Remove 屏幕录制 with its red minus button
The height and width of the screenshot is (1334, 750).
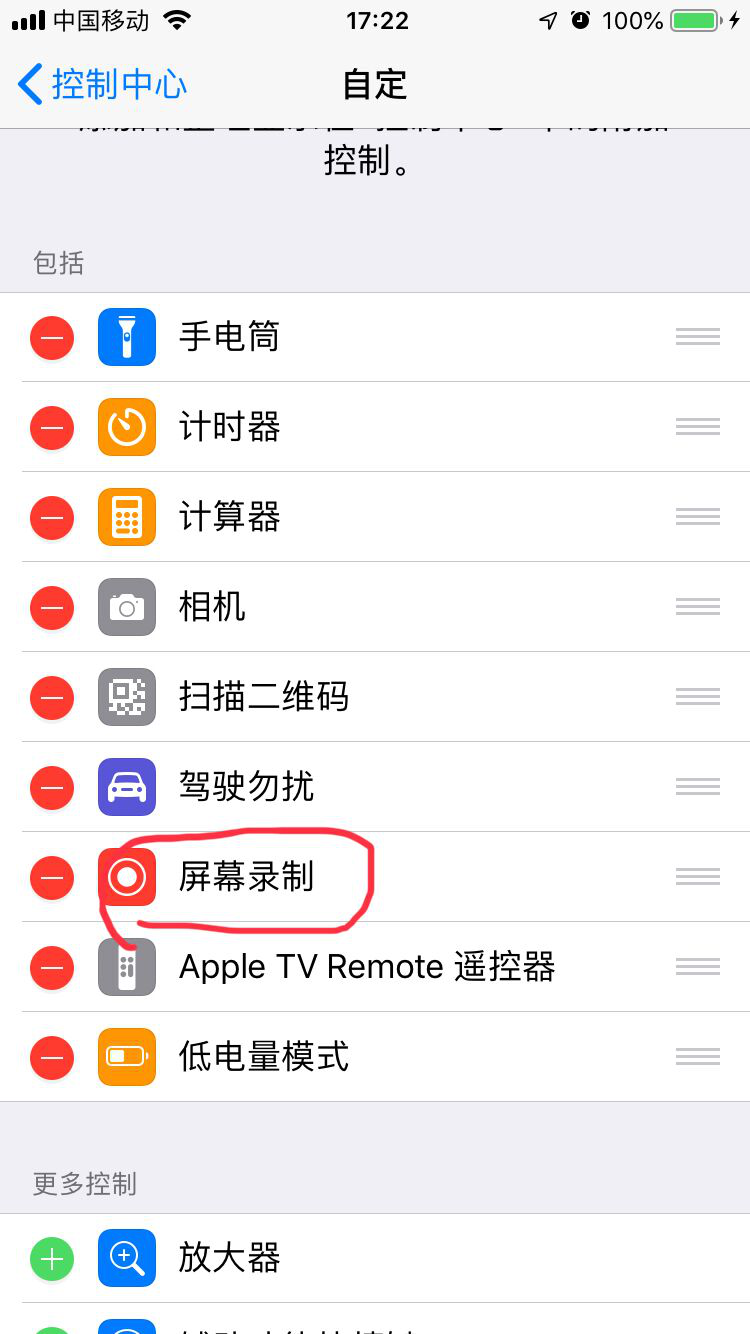[51, 877]
